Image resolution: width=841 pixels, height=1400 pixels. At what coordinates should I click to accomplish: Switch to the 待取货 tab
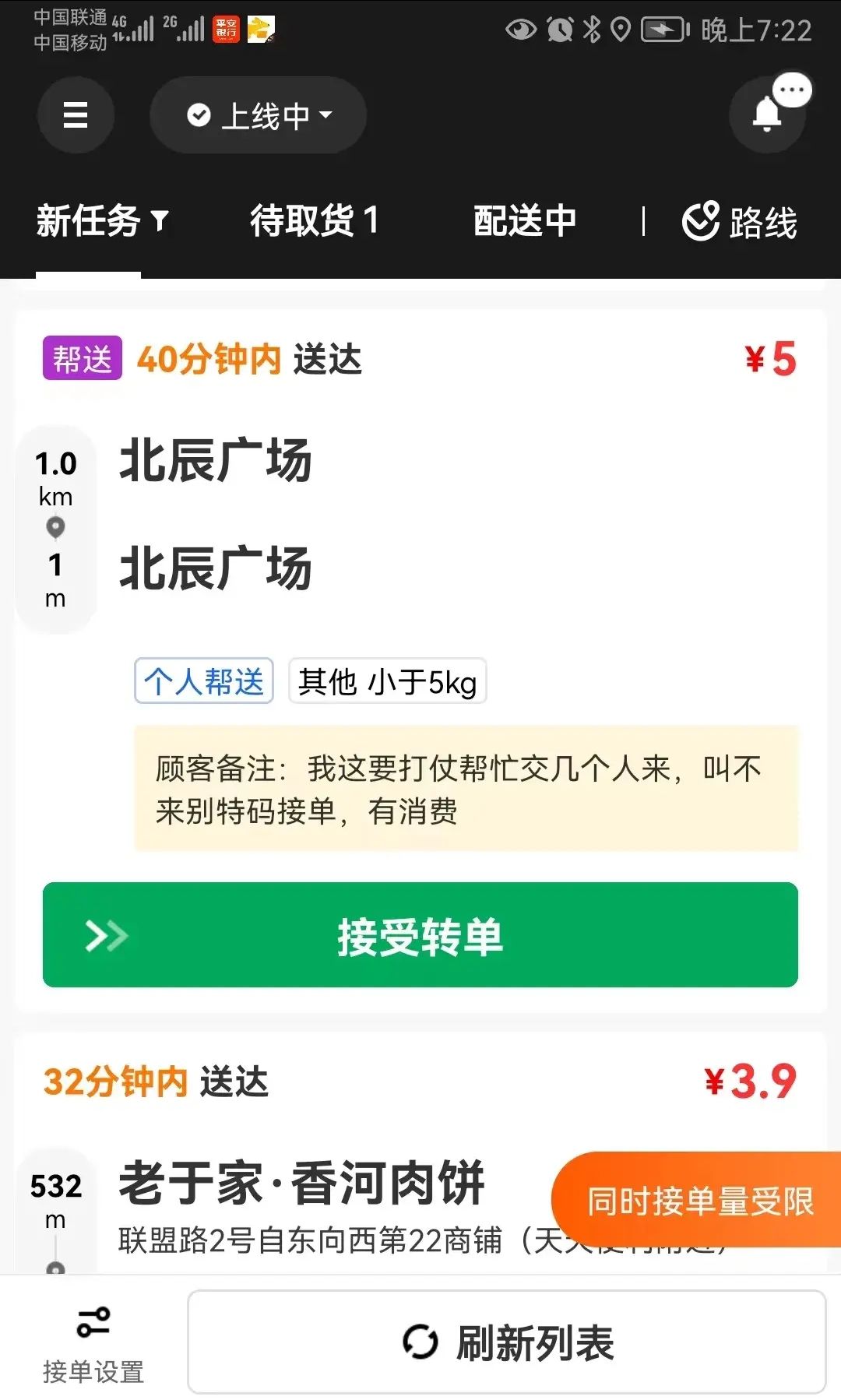click(315, 221)
